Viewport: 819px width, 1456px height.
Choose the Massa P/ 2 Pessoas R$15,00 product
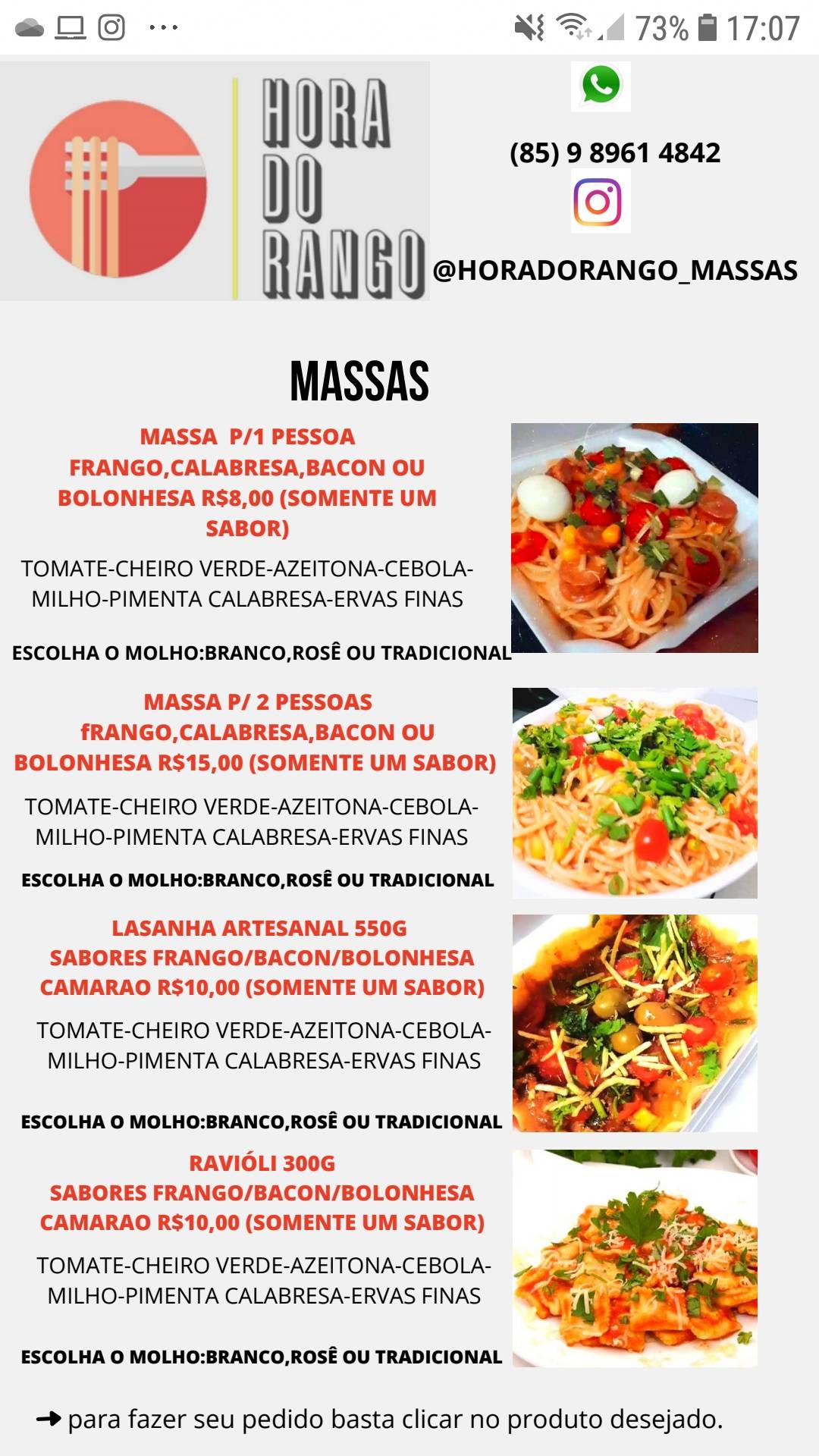click(256, 732)
